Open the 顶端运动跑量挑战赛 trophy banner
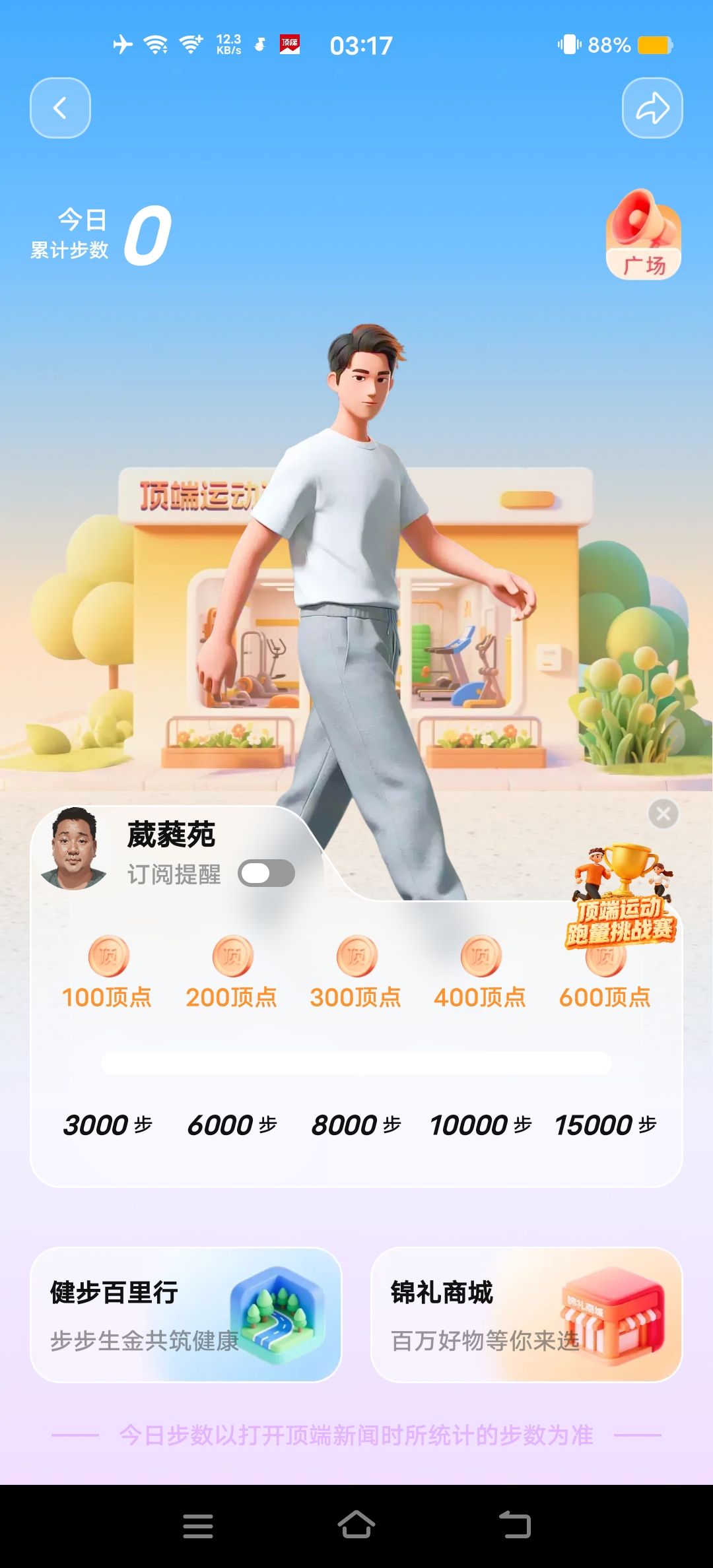Screen dimensions: 713x1568 (x=621, y=901)
